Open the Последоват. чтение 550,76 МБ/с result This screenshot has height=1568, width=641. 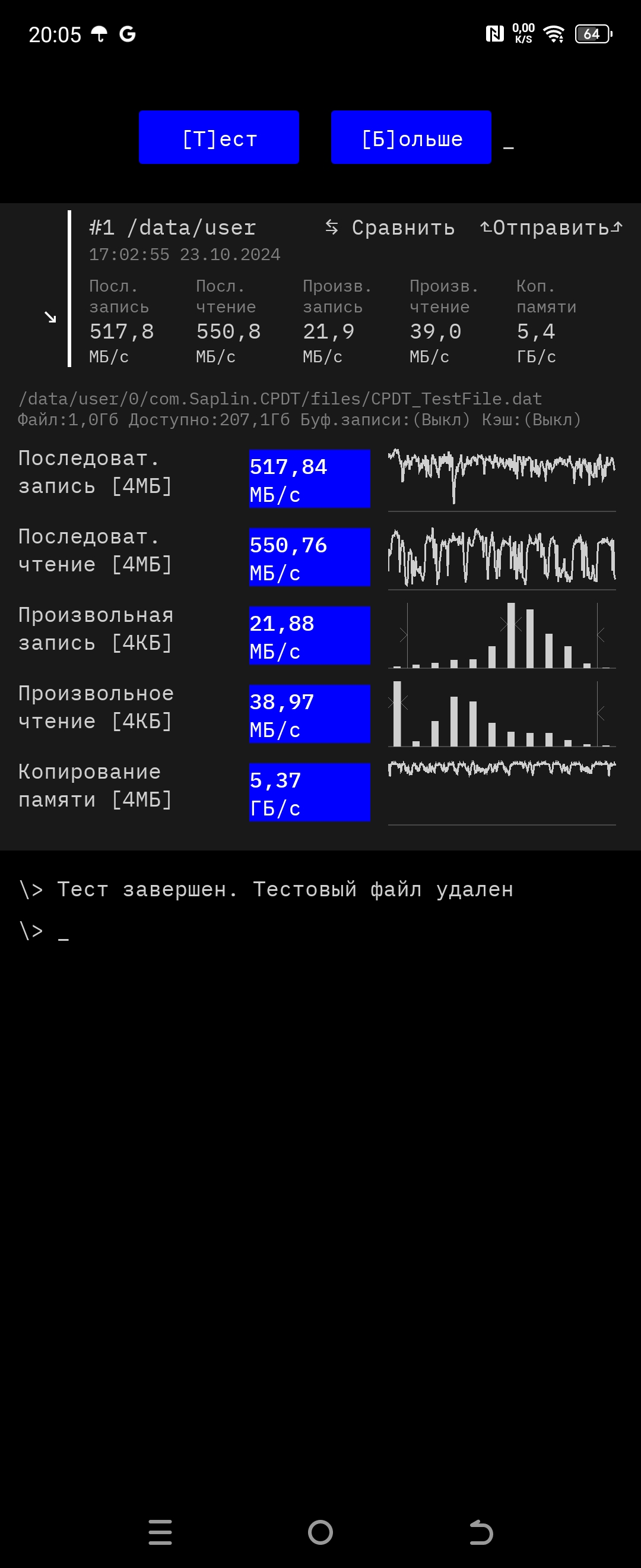pyautogui.click(x=310, y=558)
